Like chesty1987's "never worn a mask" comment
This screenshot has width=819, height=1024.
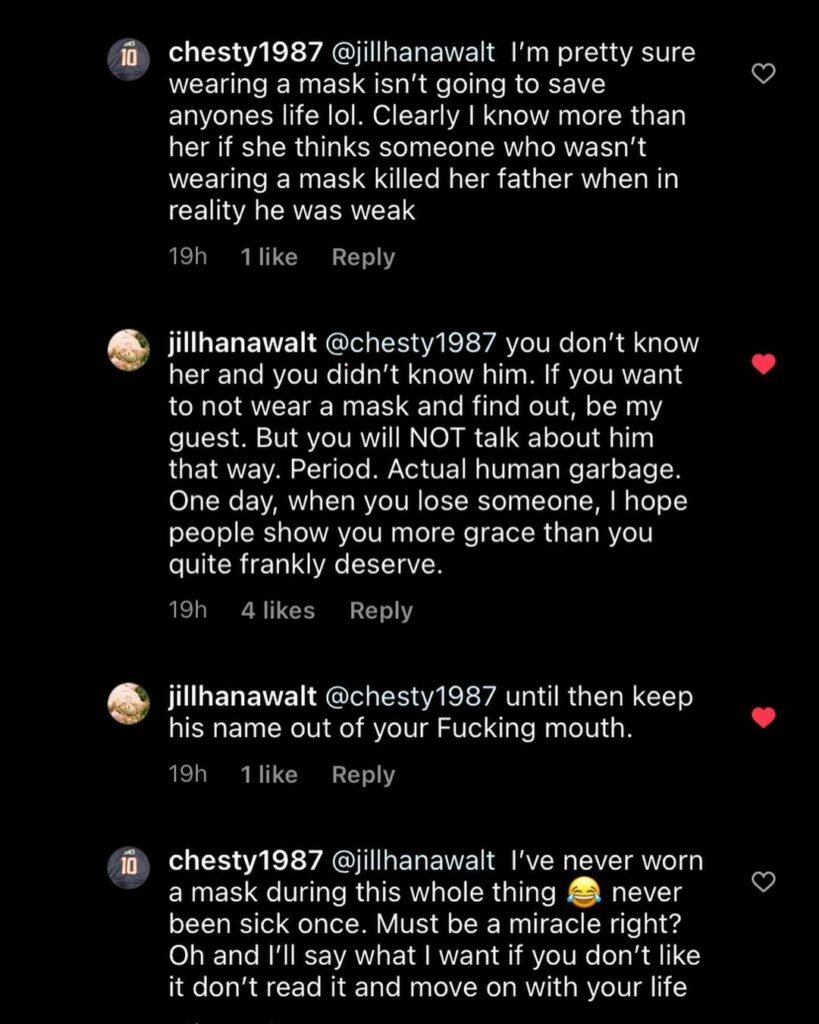tap(763, 881)
